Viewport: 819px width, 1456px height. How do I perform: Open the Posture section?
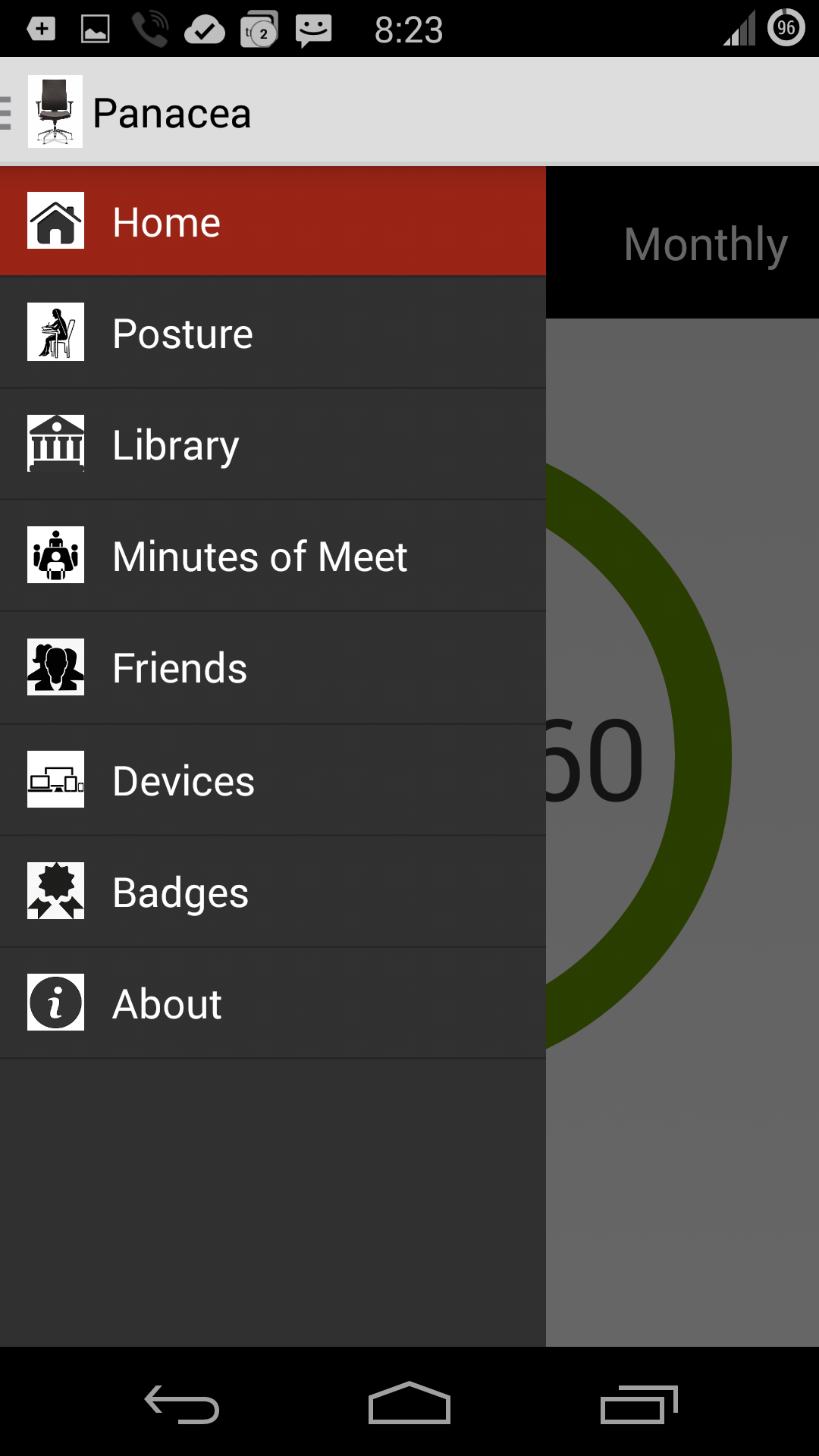[273, 333]
